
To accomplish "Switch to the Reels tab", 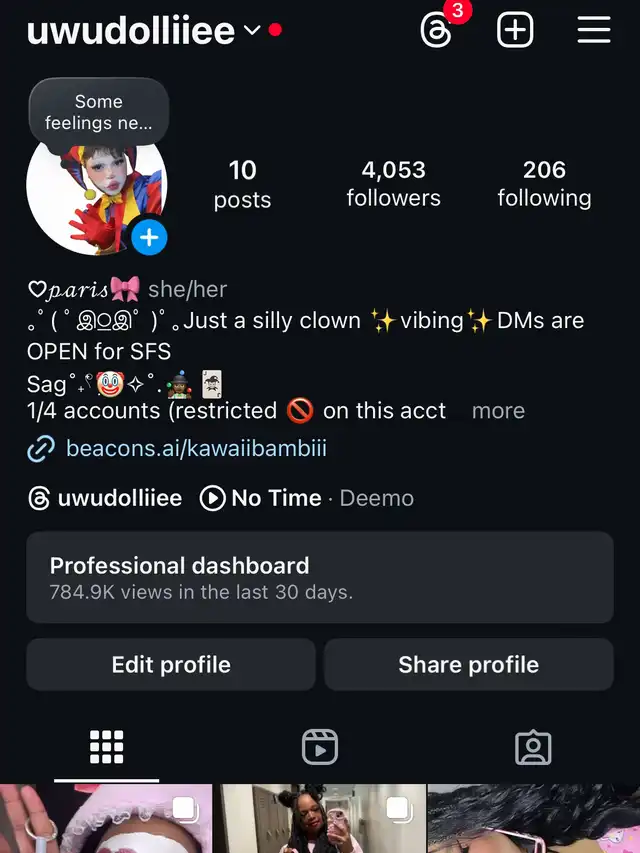I will (x=320, y=747).
